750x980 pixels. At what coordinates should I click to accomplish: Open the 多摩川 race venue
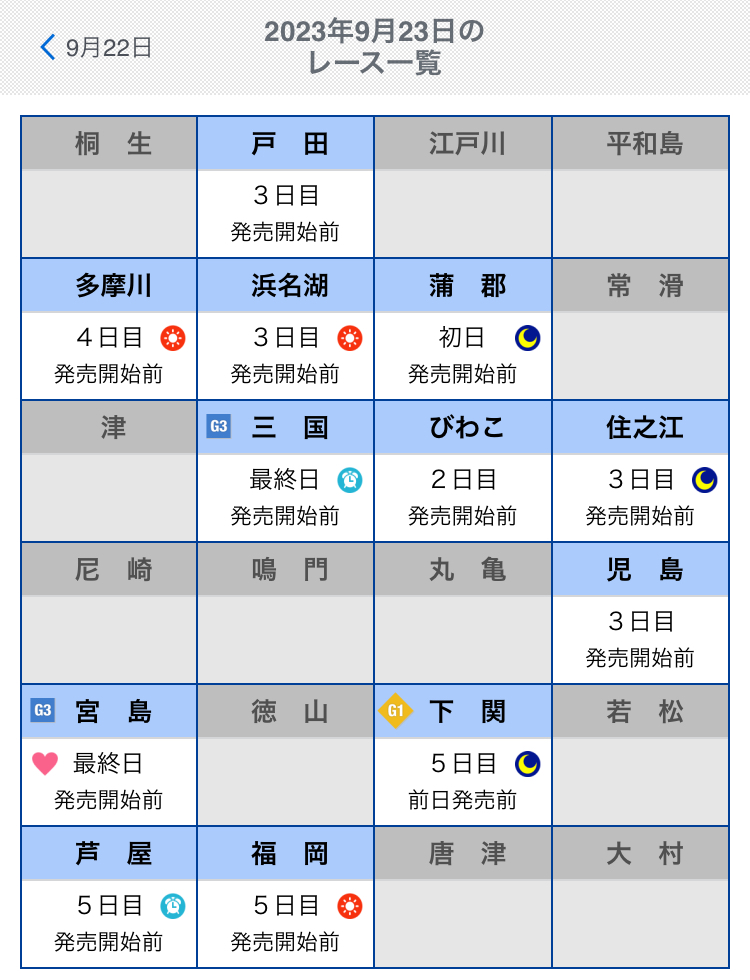point(109,330)
